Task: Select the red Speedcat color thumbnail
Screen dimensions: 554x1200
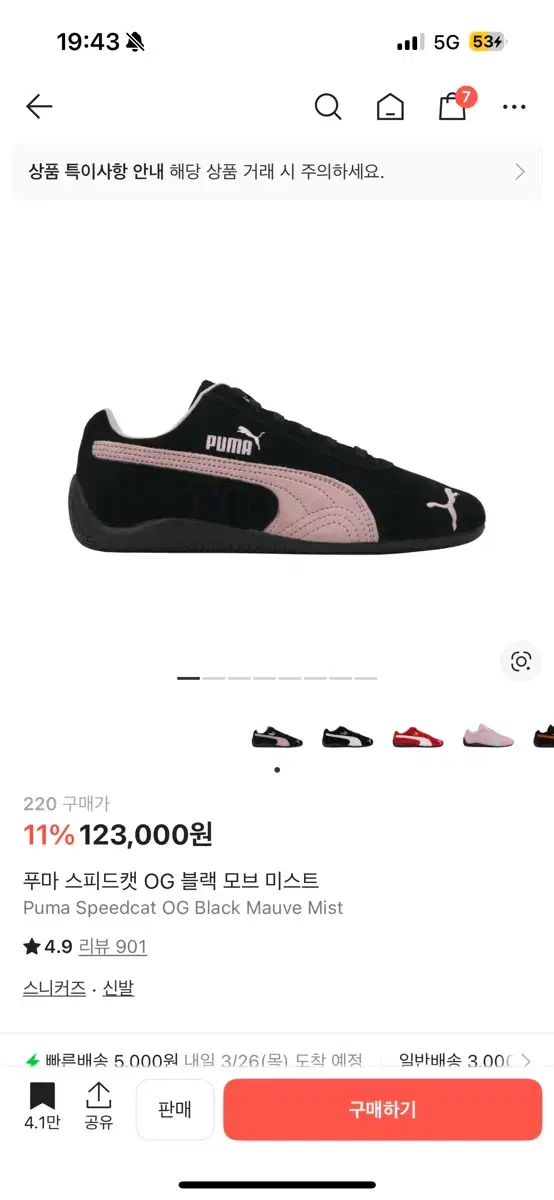Action: click(417, 738)
